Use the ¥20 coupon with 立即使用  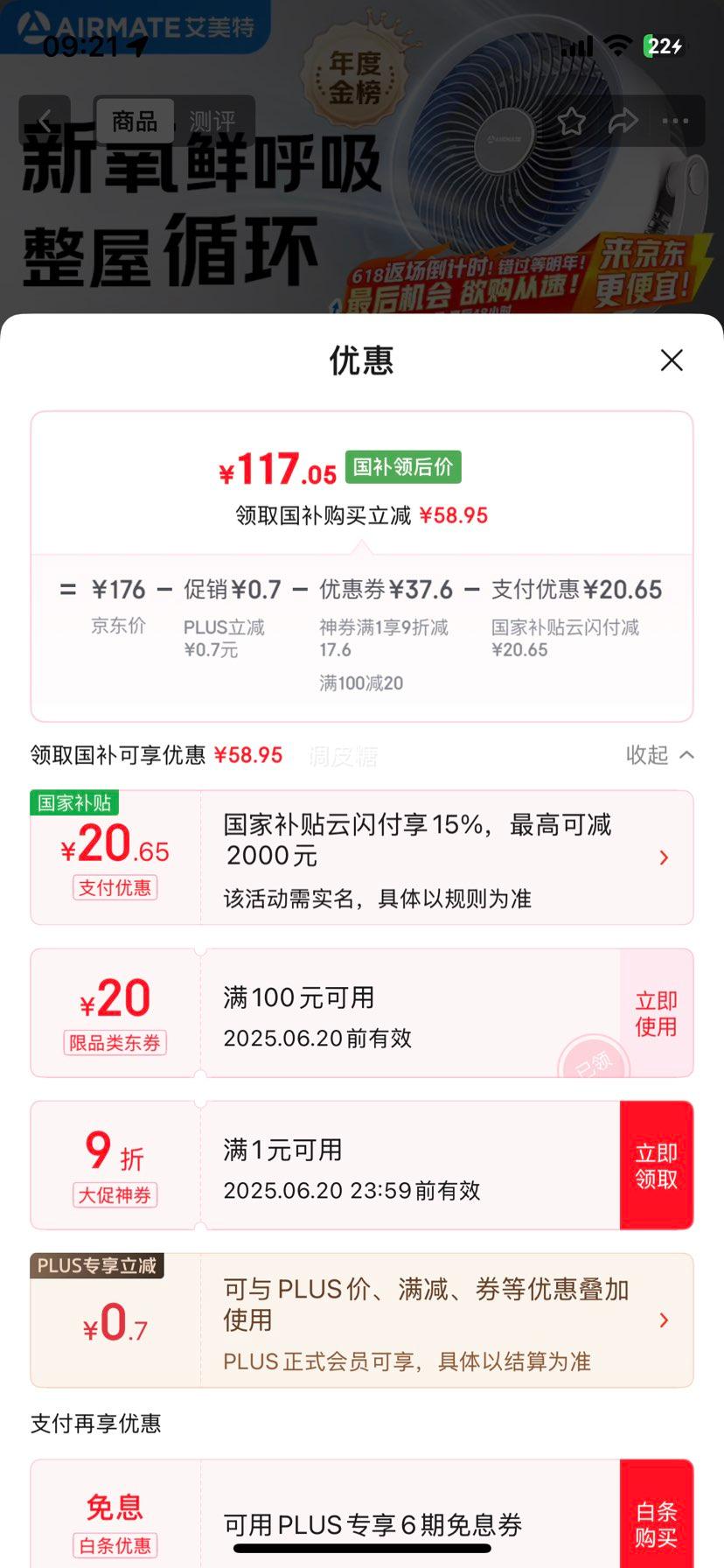click(656, 1013)
